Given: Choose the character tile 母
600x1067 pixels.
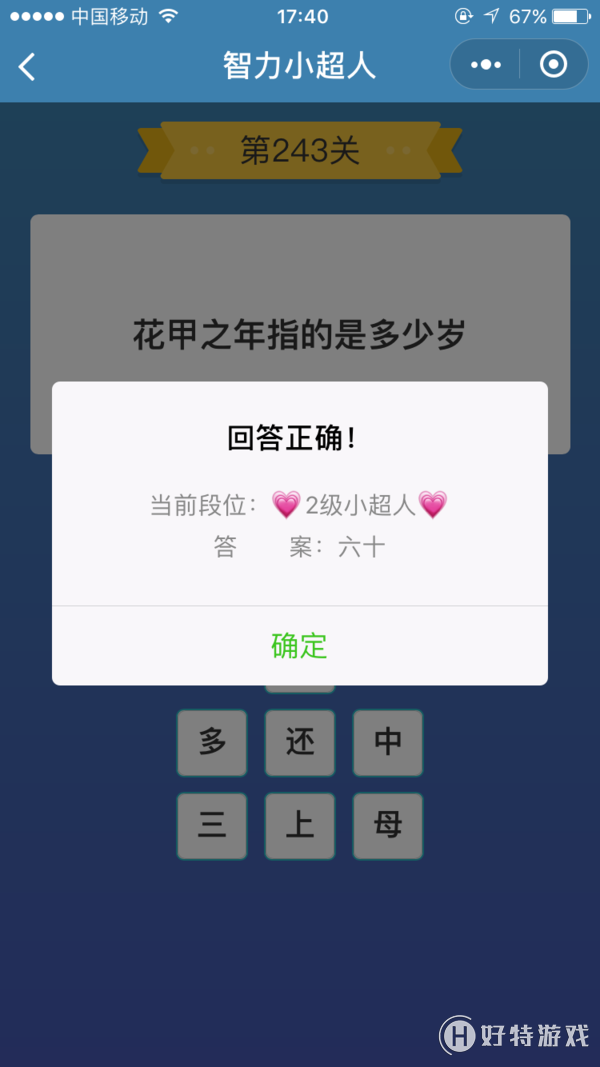Looking at the screenshot, I should (388, 826).
